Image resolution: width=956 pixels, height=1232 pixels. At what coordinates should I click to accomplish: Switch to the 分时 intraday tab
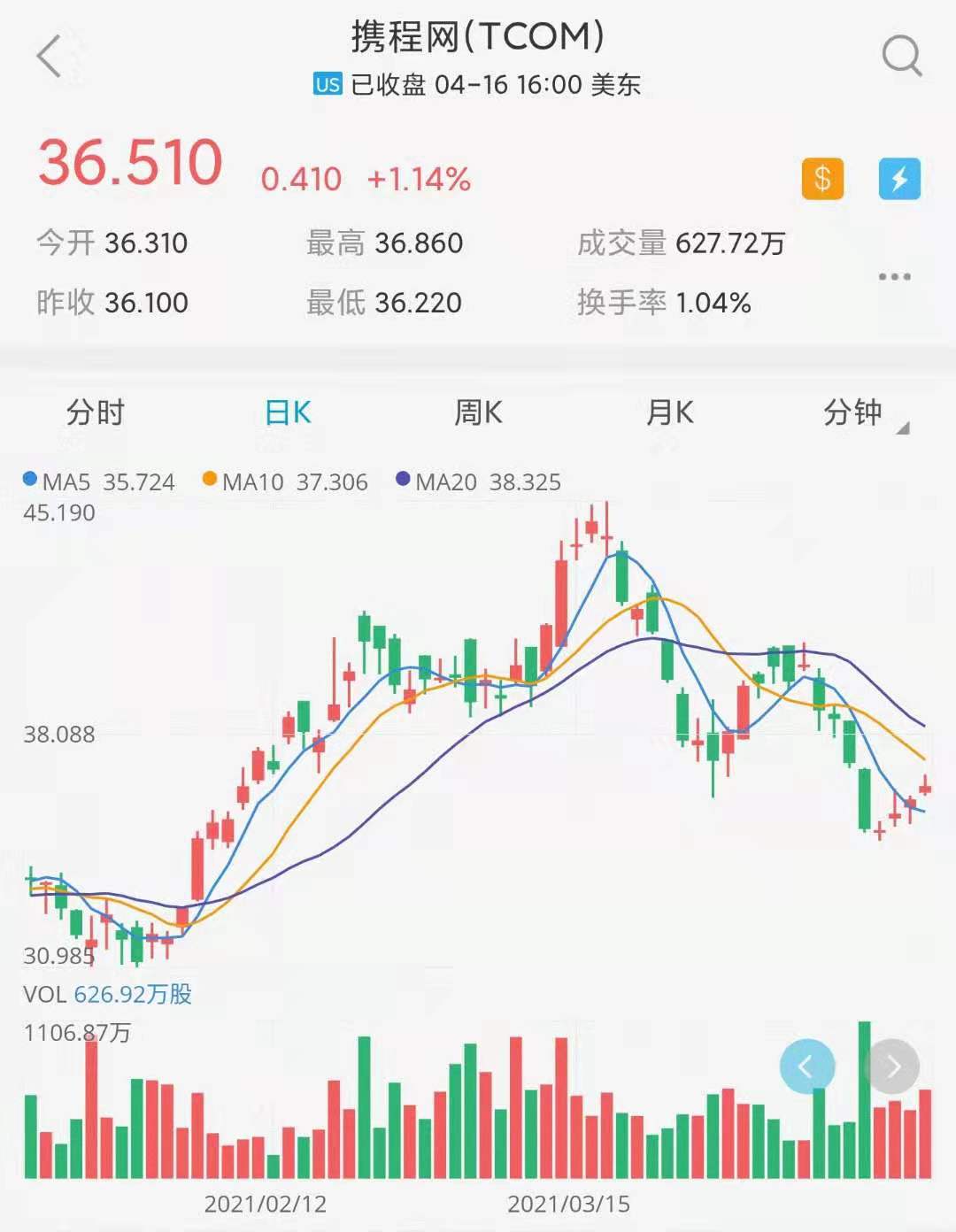[95, 412]
